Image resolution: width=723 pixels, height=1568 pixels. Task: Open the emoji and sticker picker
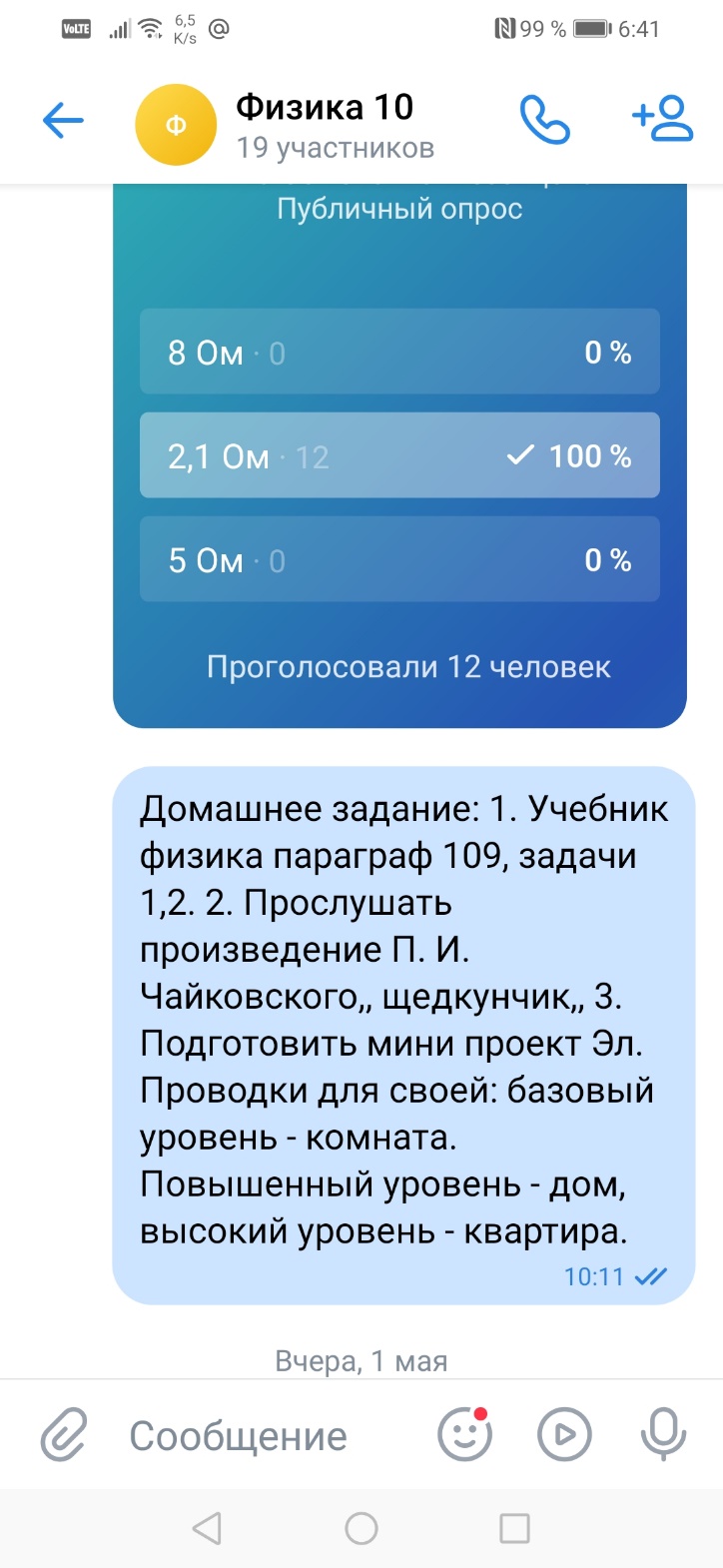(465, 1435)
